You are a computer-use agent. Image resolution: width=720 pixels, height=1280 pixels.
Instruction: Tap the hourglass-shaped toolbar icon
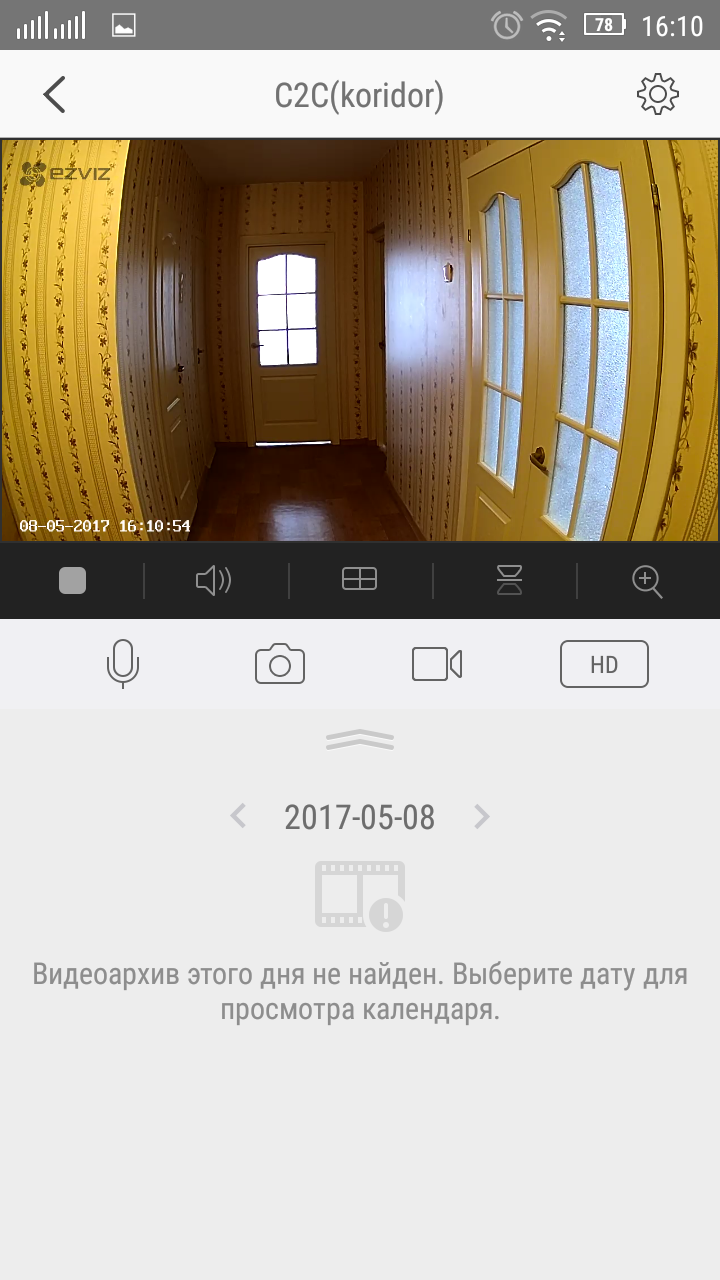[509, 580]
